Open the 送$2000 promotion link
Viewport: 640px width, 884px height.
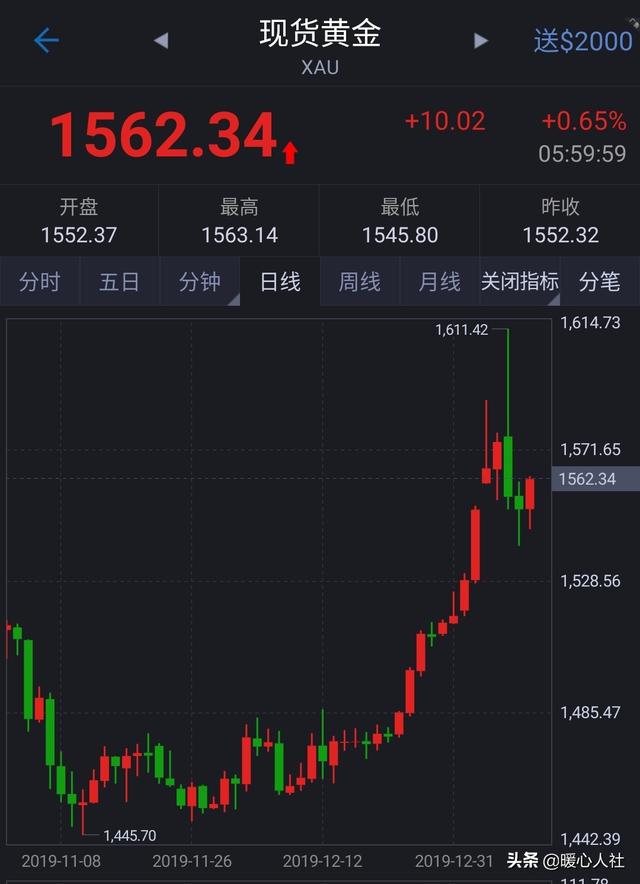[583, 41]
